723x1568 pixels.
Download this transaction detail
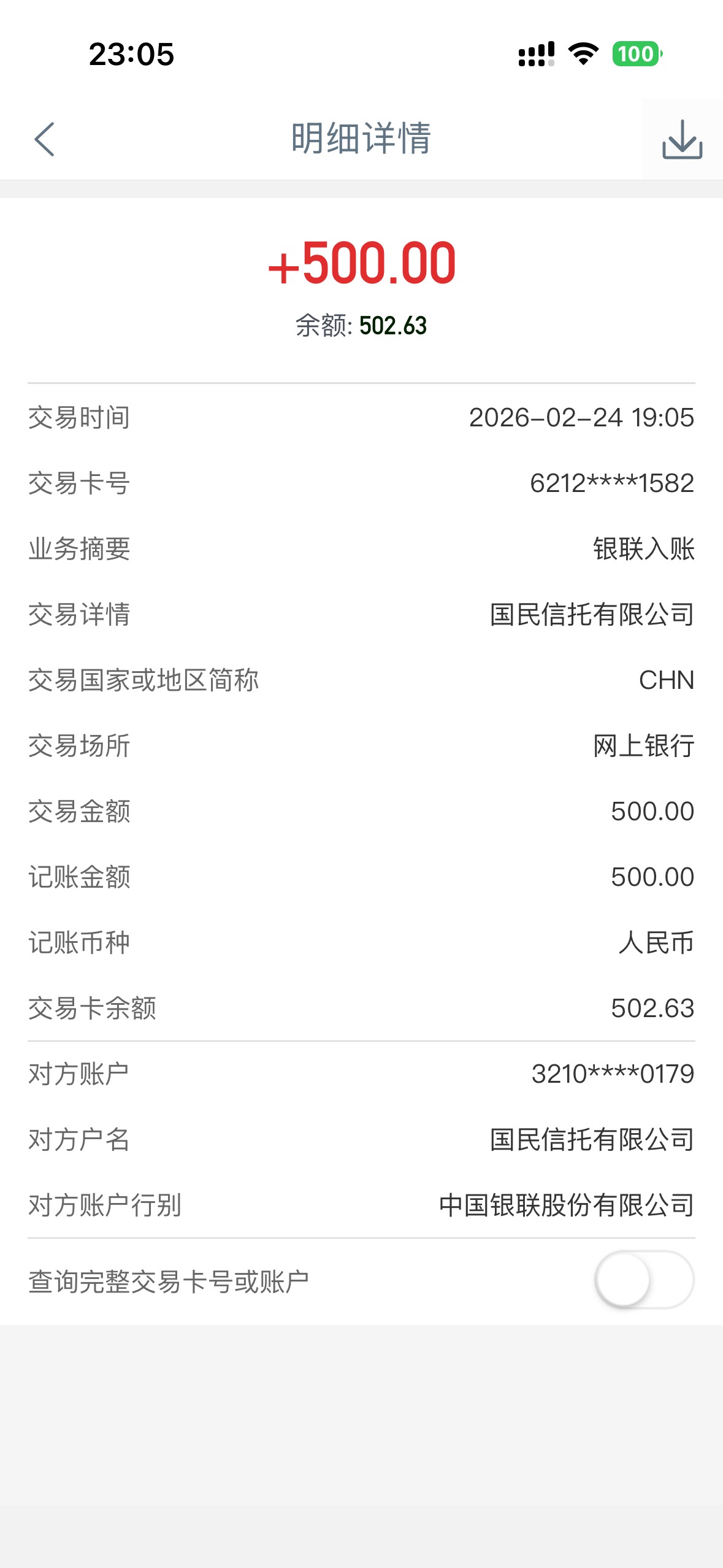(682, 139)
